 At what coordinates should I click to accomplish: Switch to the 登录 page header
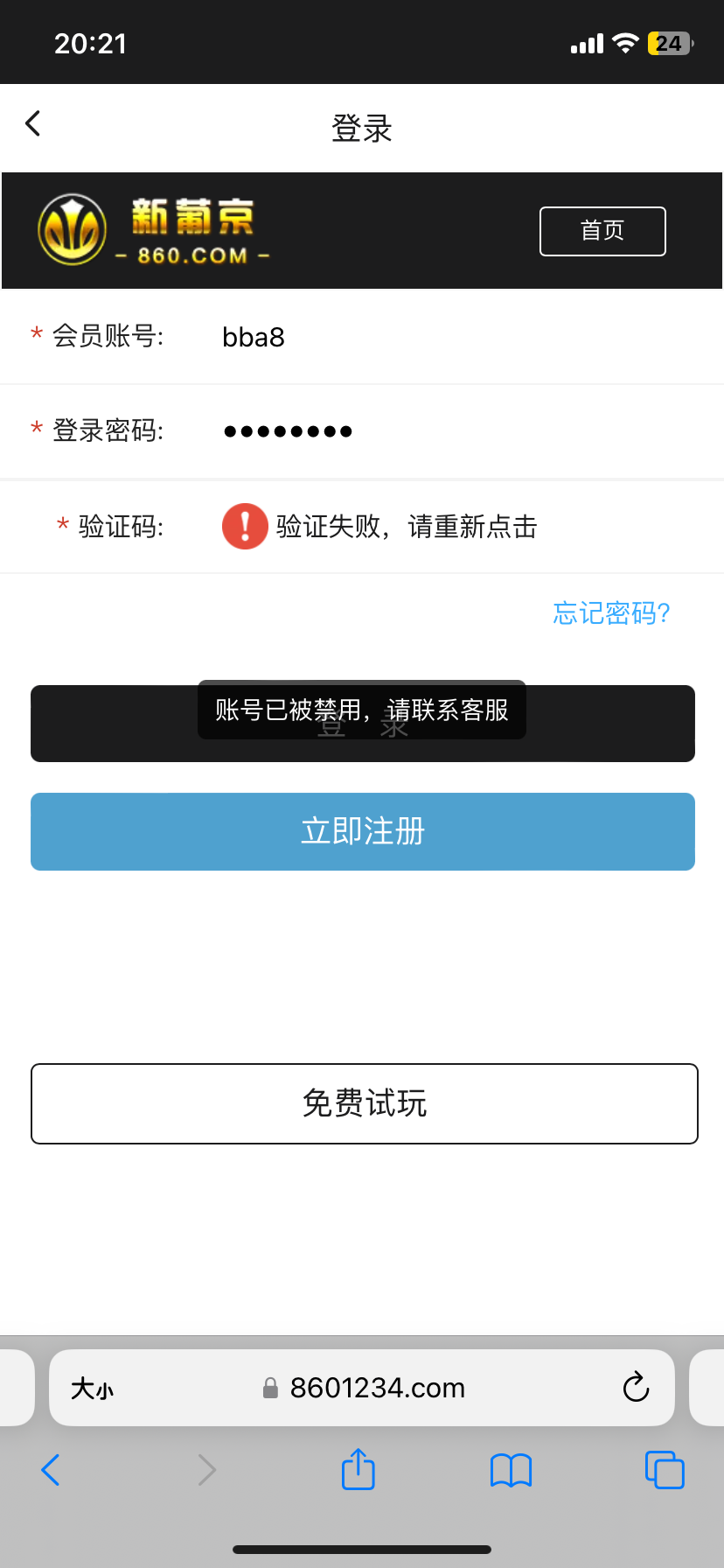[362, 128]
